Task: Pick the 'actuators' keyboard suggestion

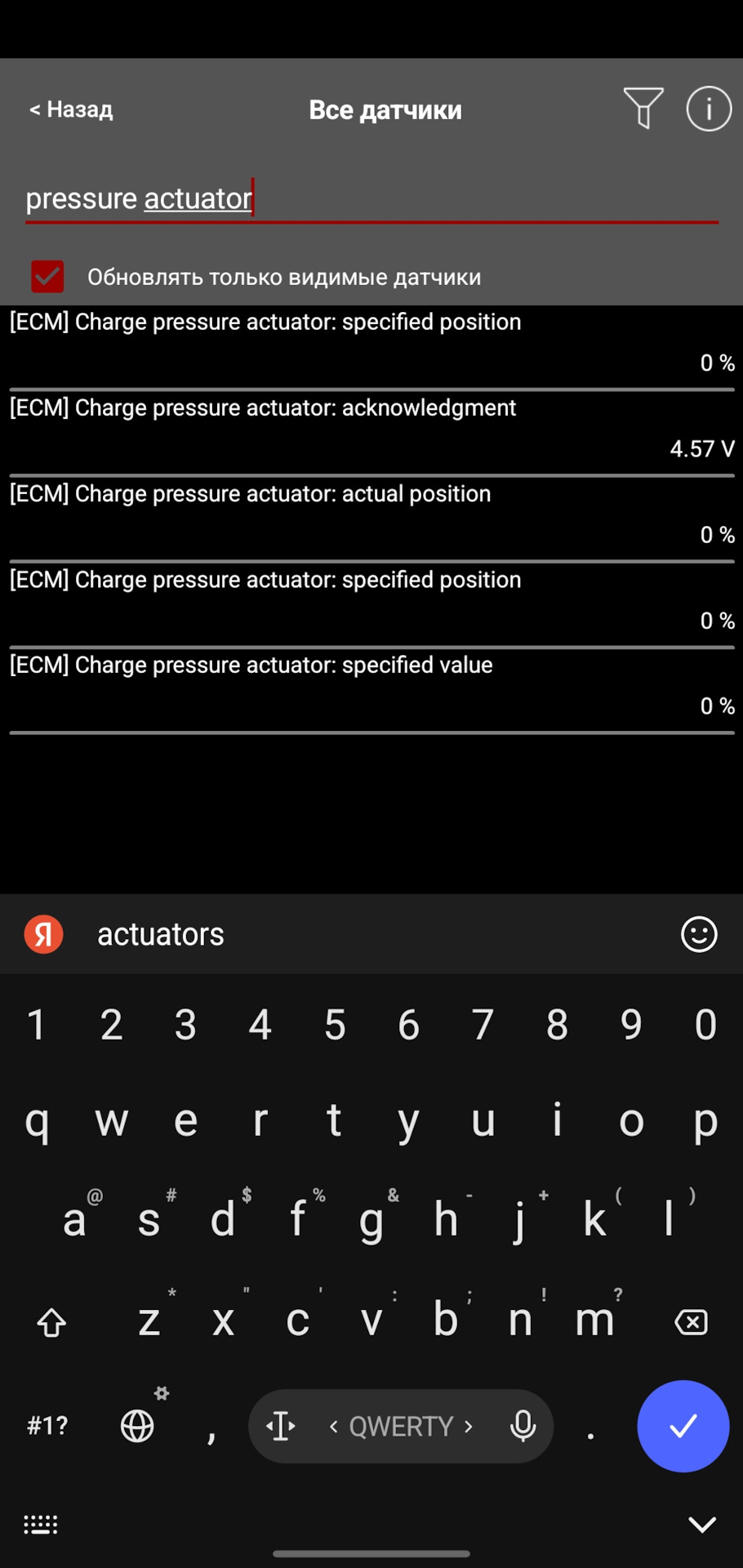Action: [161, 934]
